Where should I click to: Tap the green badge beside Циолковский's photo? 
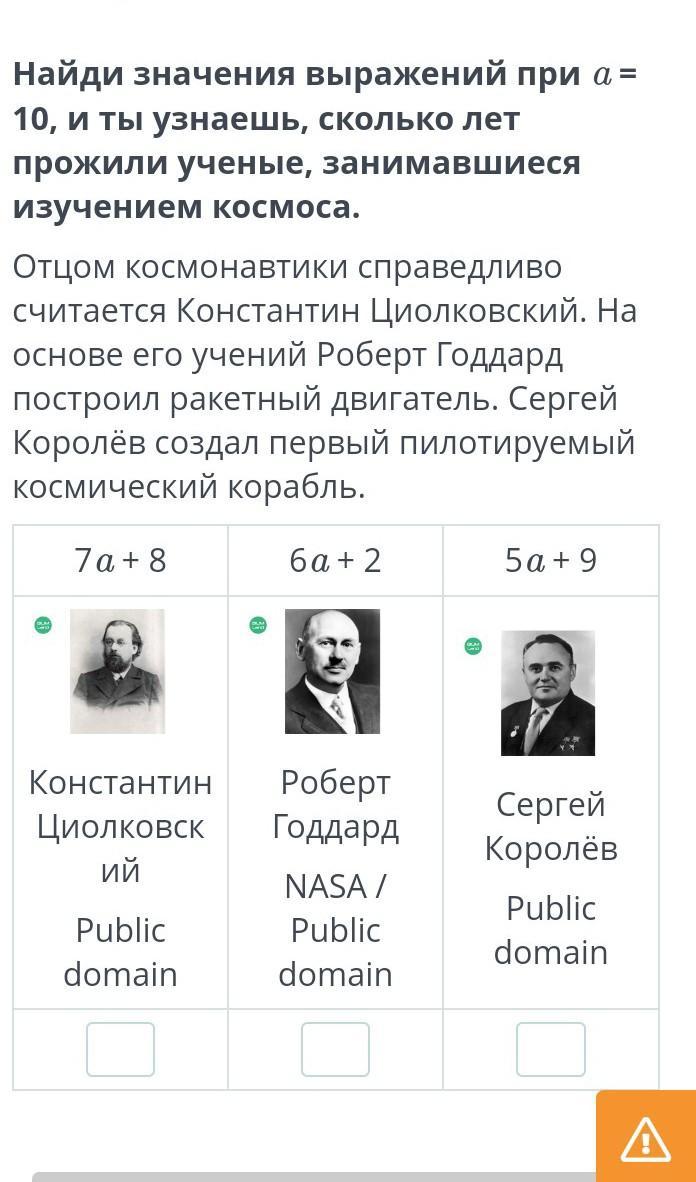pyautogui.click(x=44, y=625)
